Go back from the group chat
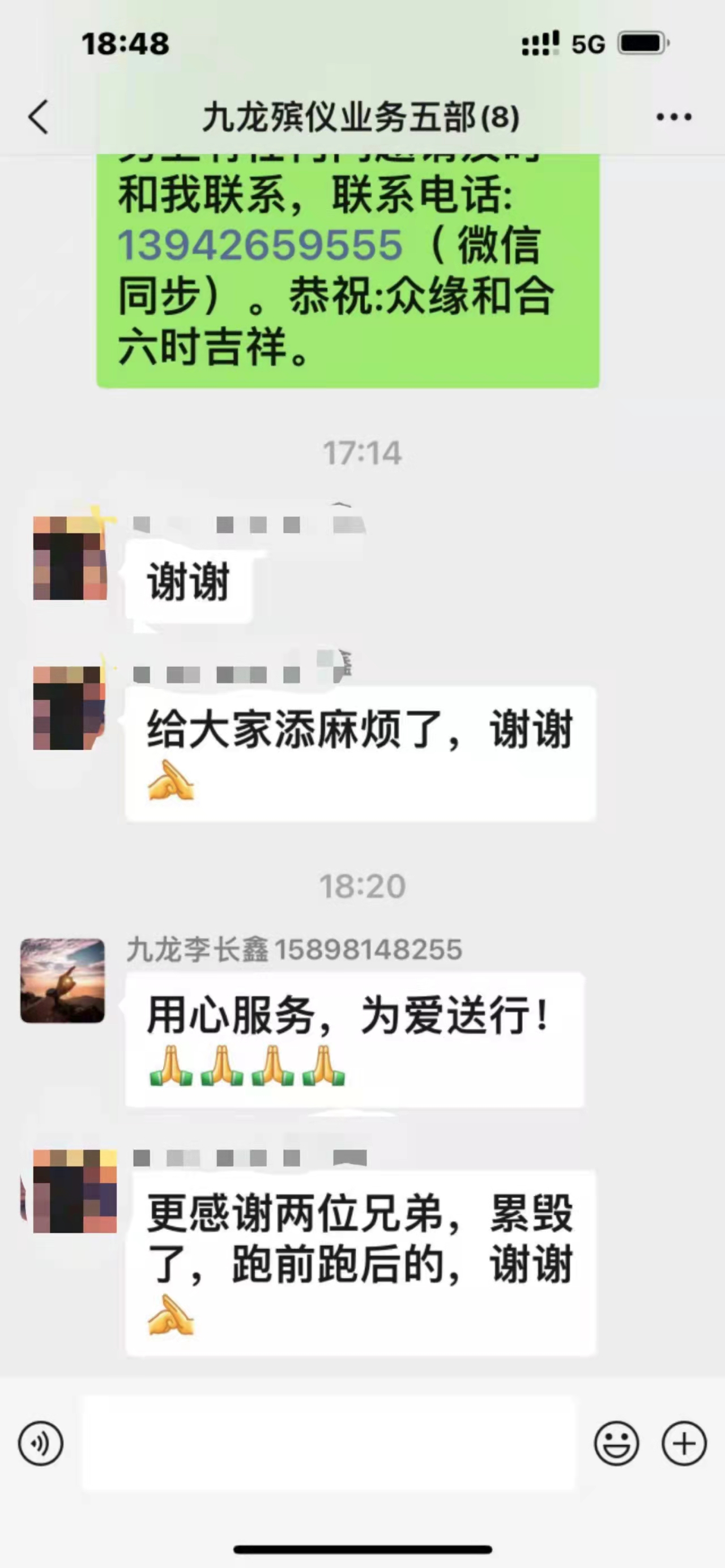Image resolution: width=725 pixels, height=1568 pixels. click(x=38, y=117)
